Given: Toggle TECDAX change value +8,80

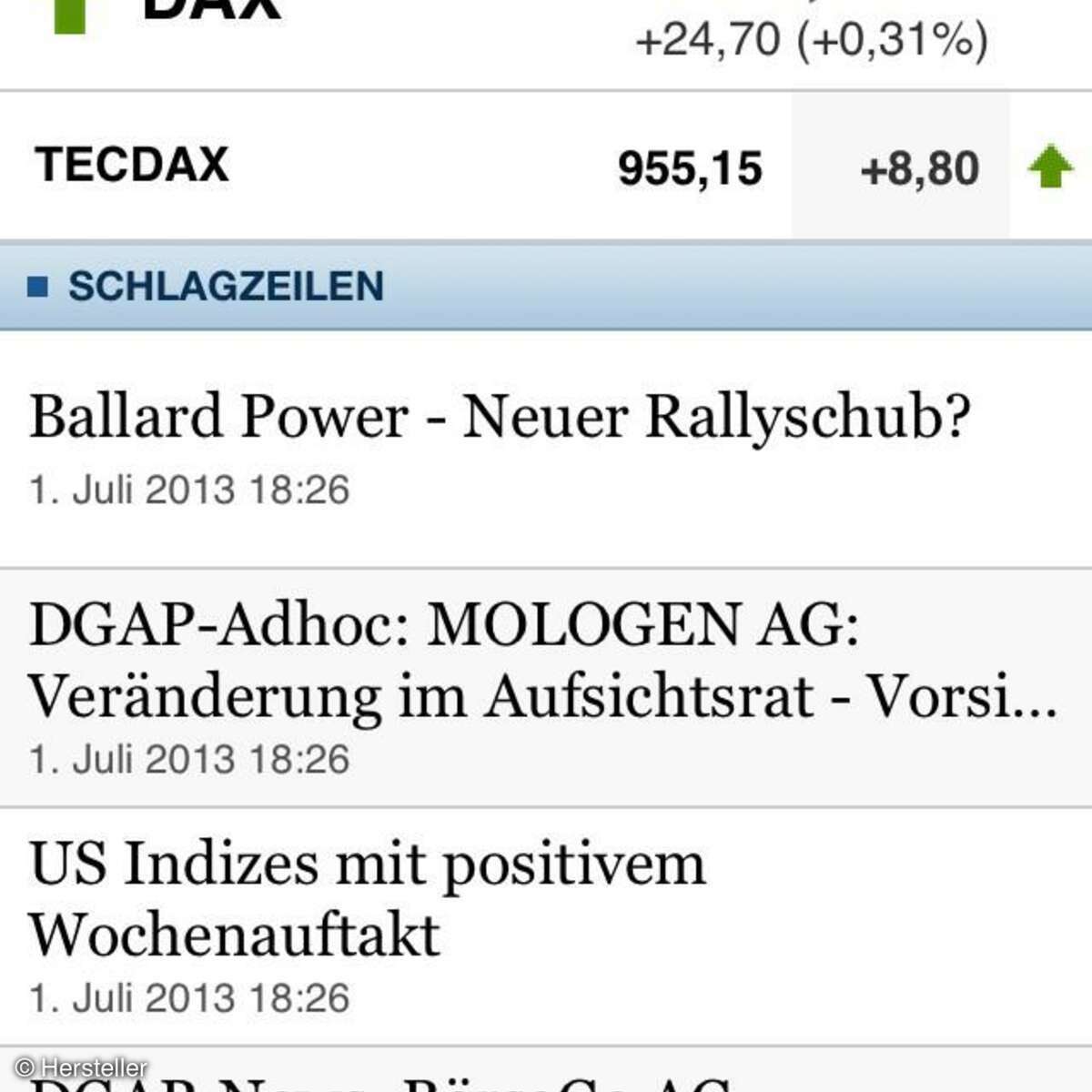Looking at the screenshot, I should (919, 169).
